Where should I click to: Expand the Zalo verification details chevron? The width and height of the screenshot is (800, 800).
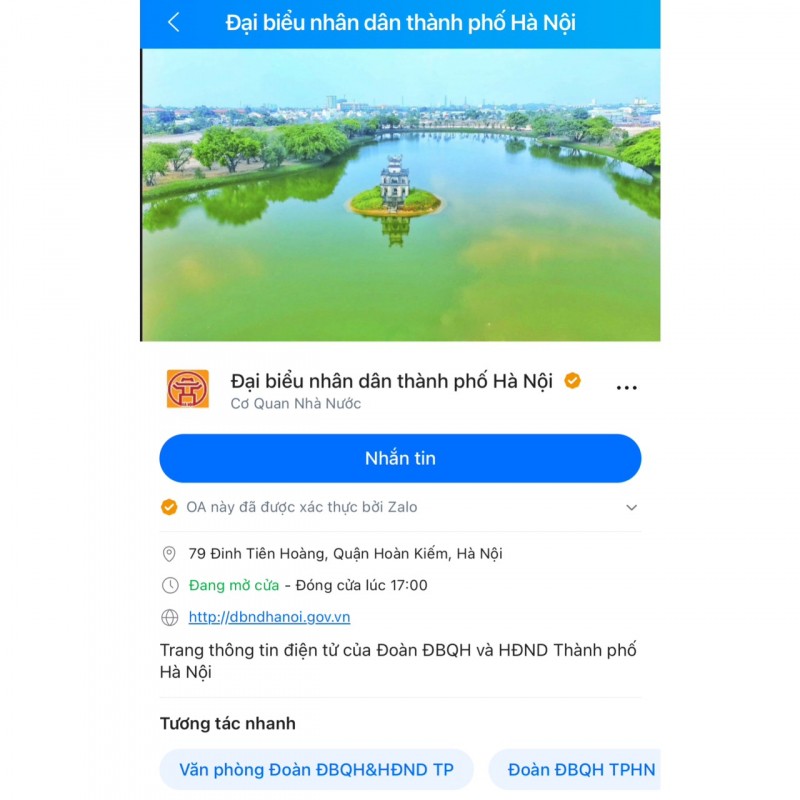[631, 508]
